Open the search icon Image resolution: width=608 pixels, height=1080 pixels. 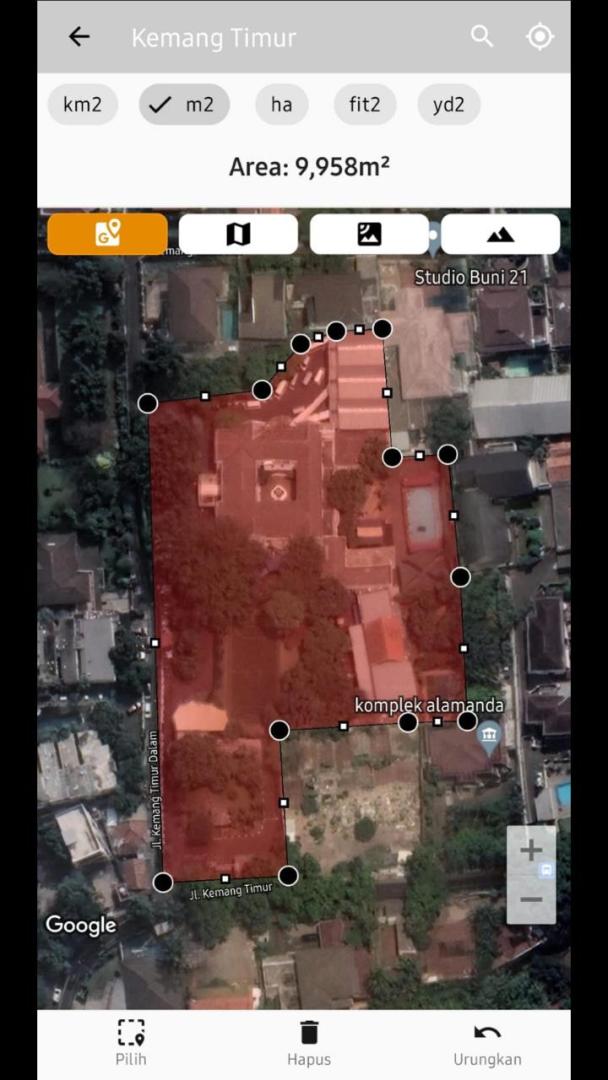coord(482,37)
